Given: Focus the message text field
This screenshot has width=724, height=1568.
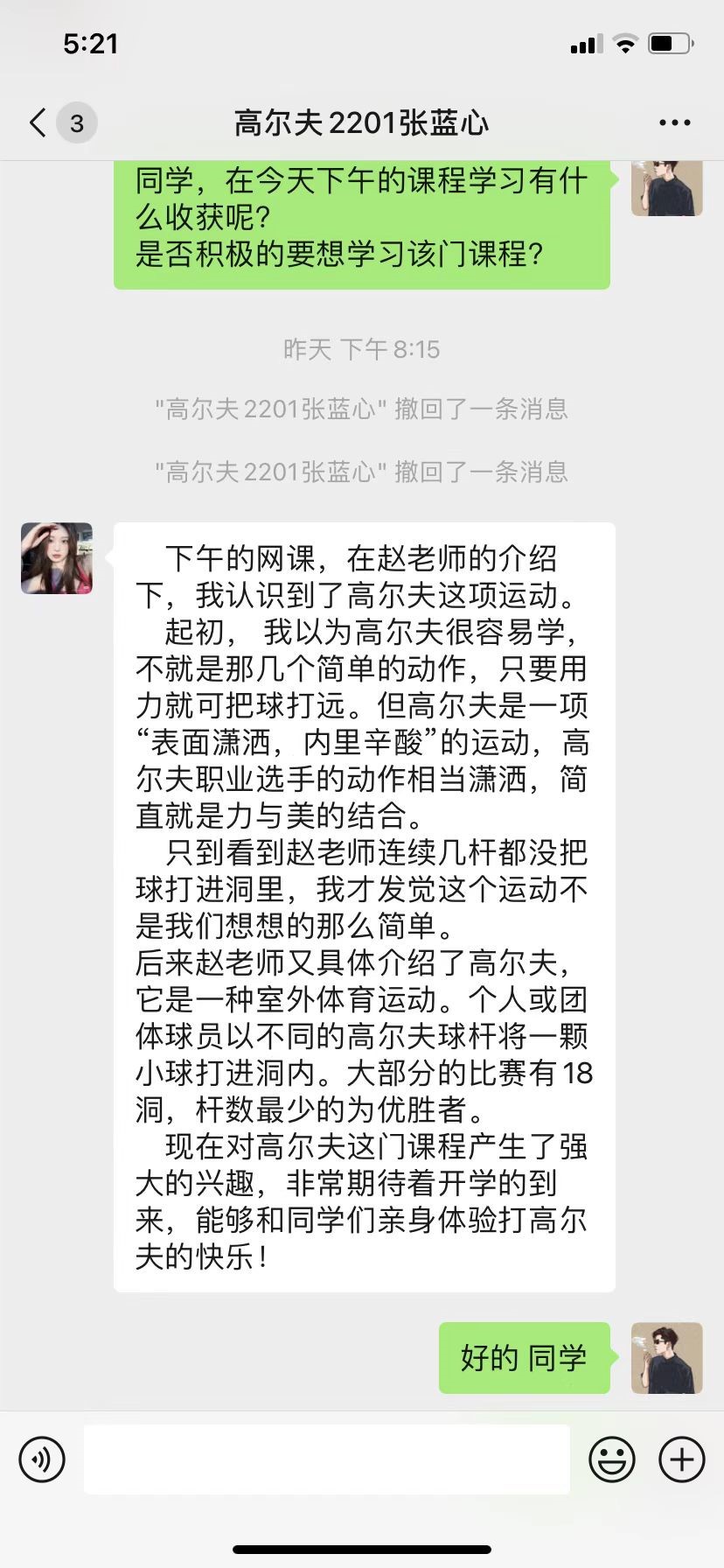Looking at the screenshot, I should (x=326, y=1459).
